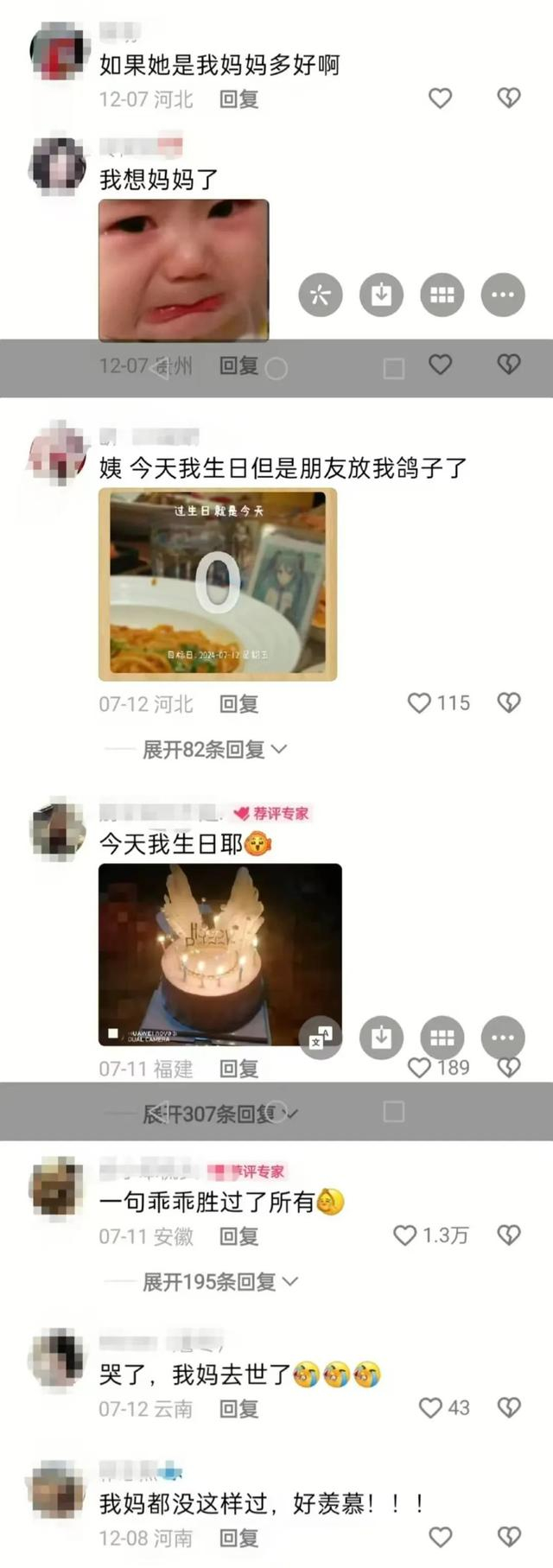Image resolution: width=553 pixels, height=1568 pixels.
Task: Dislike the 12-08 河南 comment
Action: 509,1537
